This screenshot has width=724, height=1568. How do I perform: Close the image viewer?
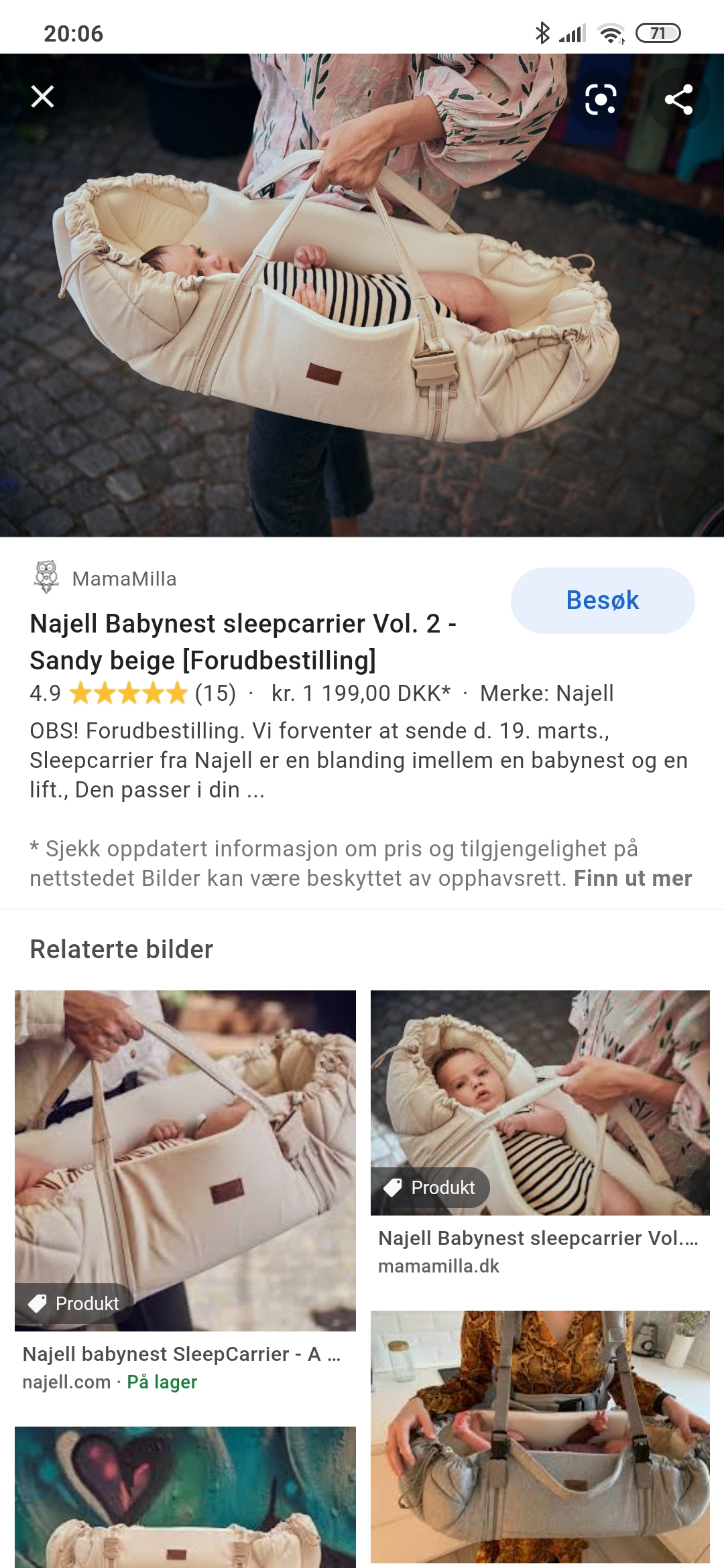(x=42, y=97)
